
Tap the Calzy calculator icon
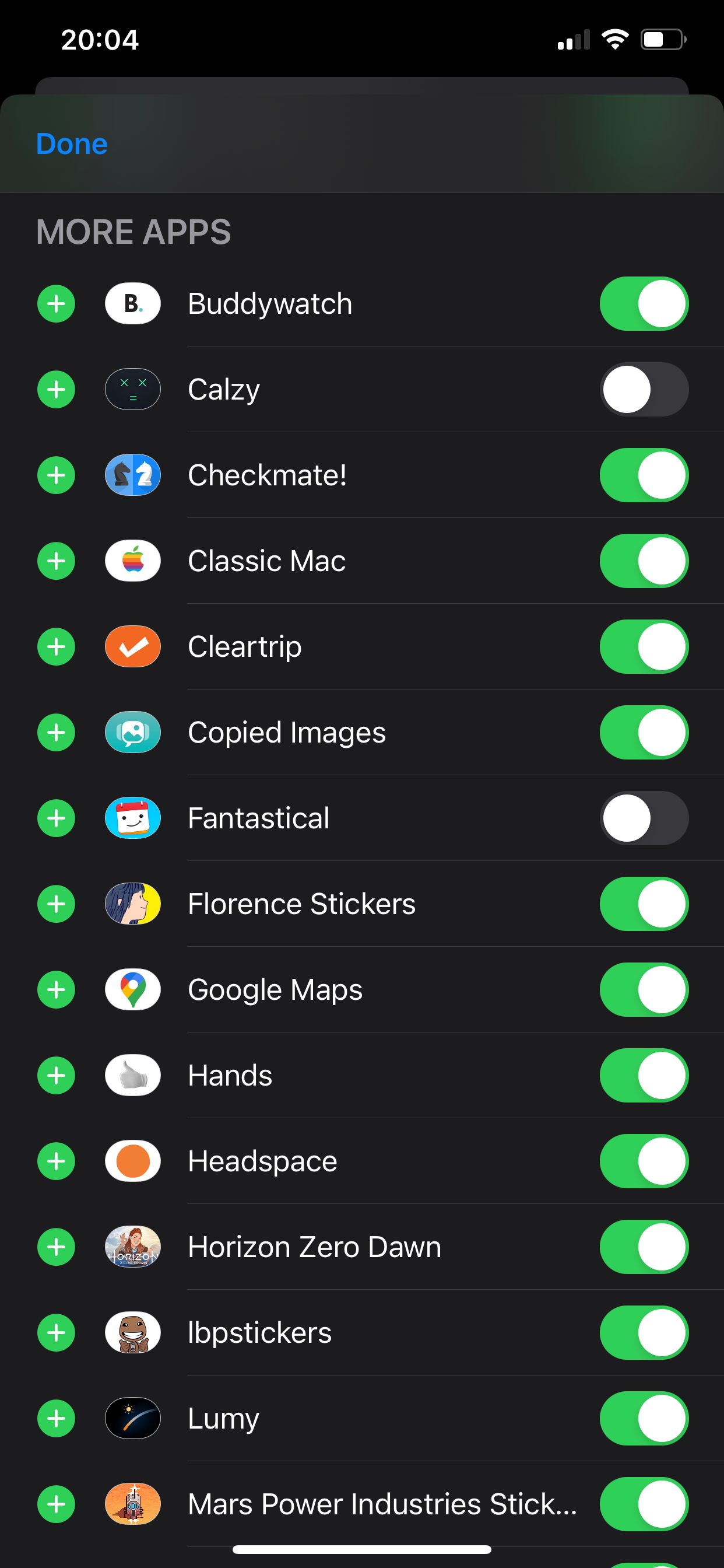[132, 389]
